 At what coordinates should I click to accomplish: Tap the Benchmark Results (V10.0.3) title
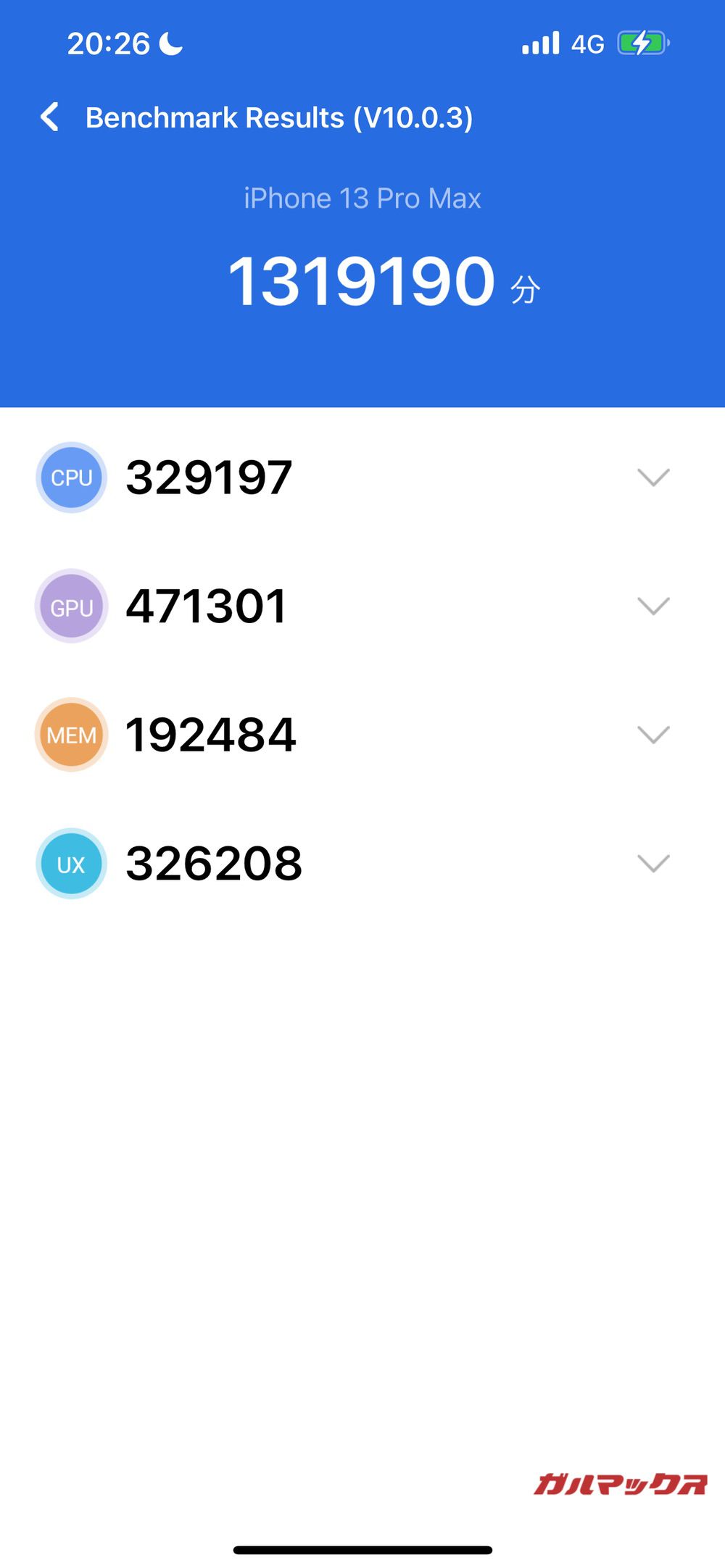pyautogui.click(x=279, y=116)
